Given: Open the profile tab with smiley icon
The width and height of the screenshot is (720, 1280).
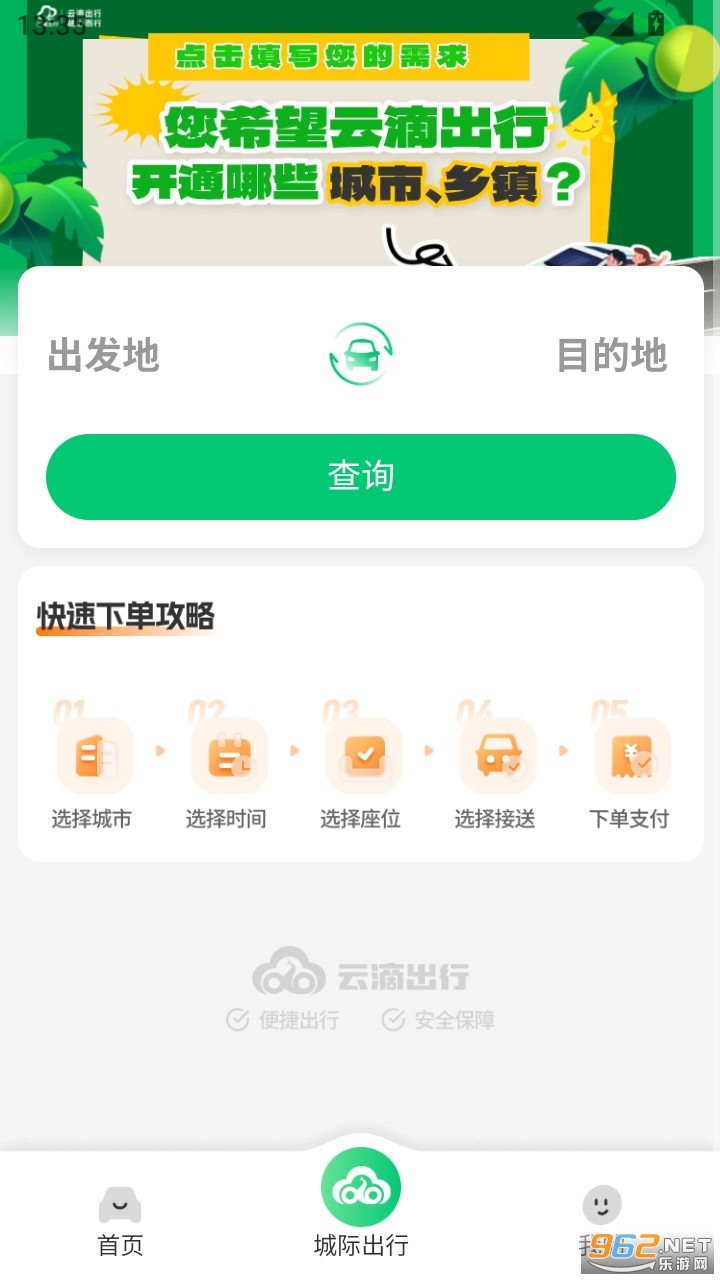Looking at the screenshot, I should pyautogui.click(x=601, y=1218).
